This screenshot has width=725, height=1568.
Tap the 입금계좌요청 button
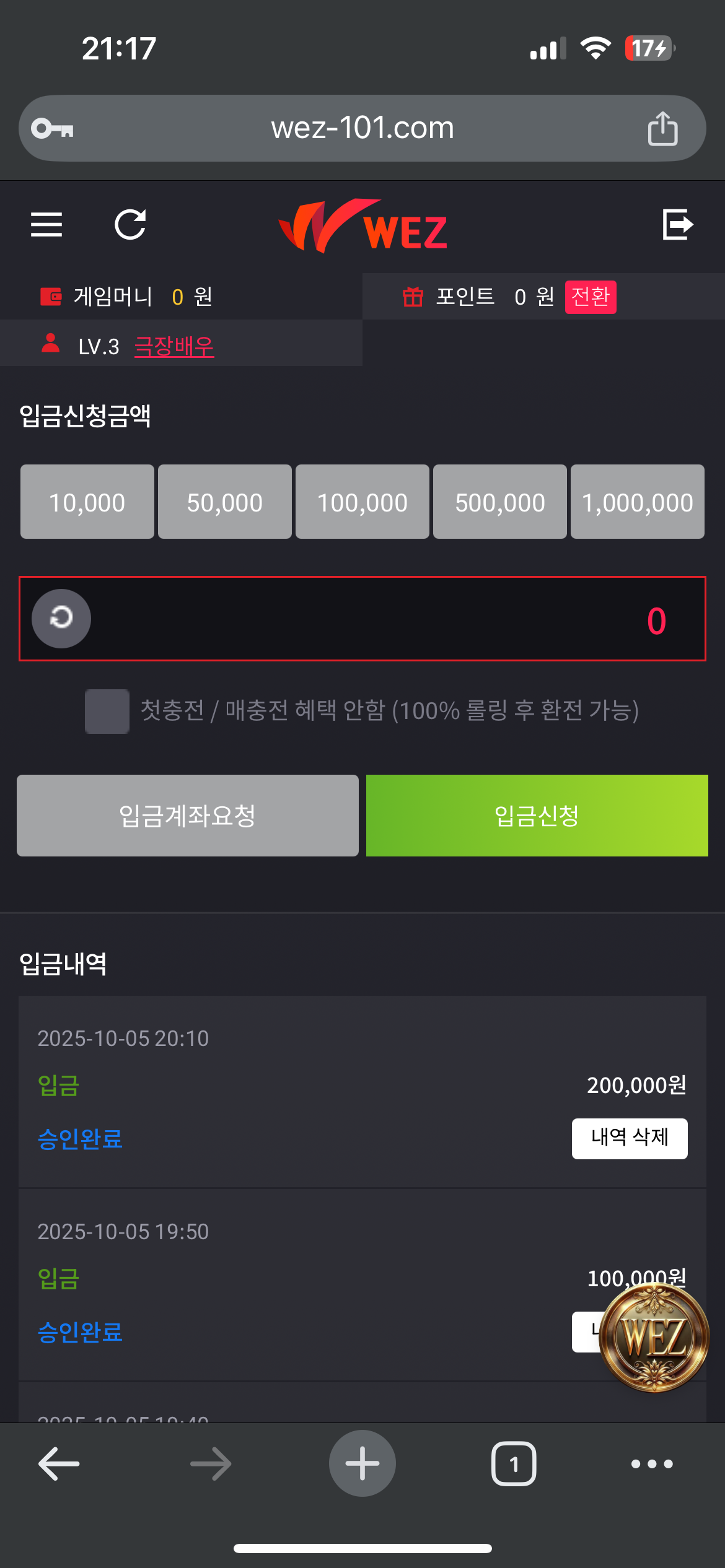pos(188,816)
